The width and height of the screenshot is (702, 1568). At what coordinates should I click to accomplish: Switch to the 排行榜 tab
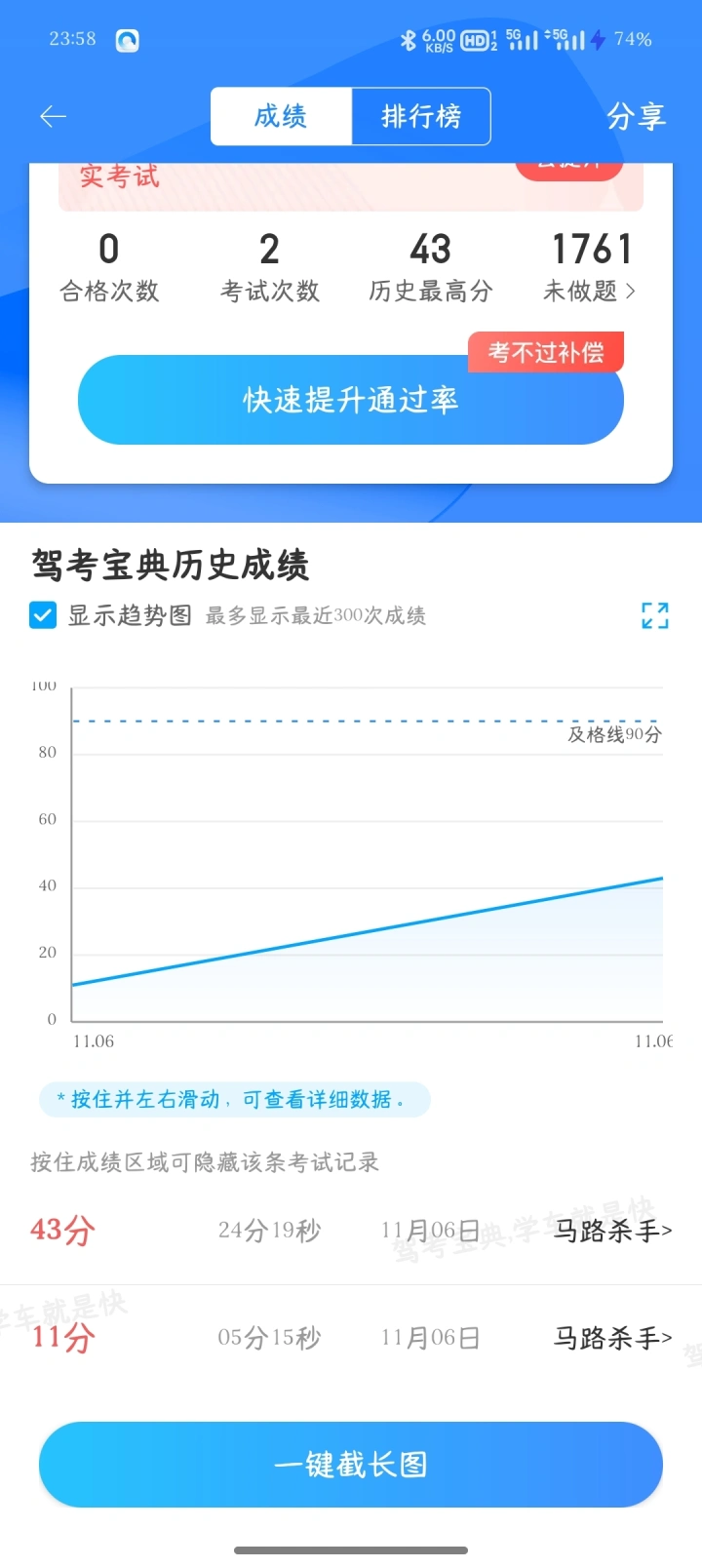[421, 117]
